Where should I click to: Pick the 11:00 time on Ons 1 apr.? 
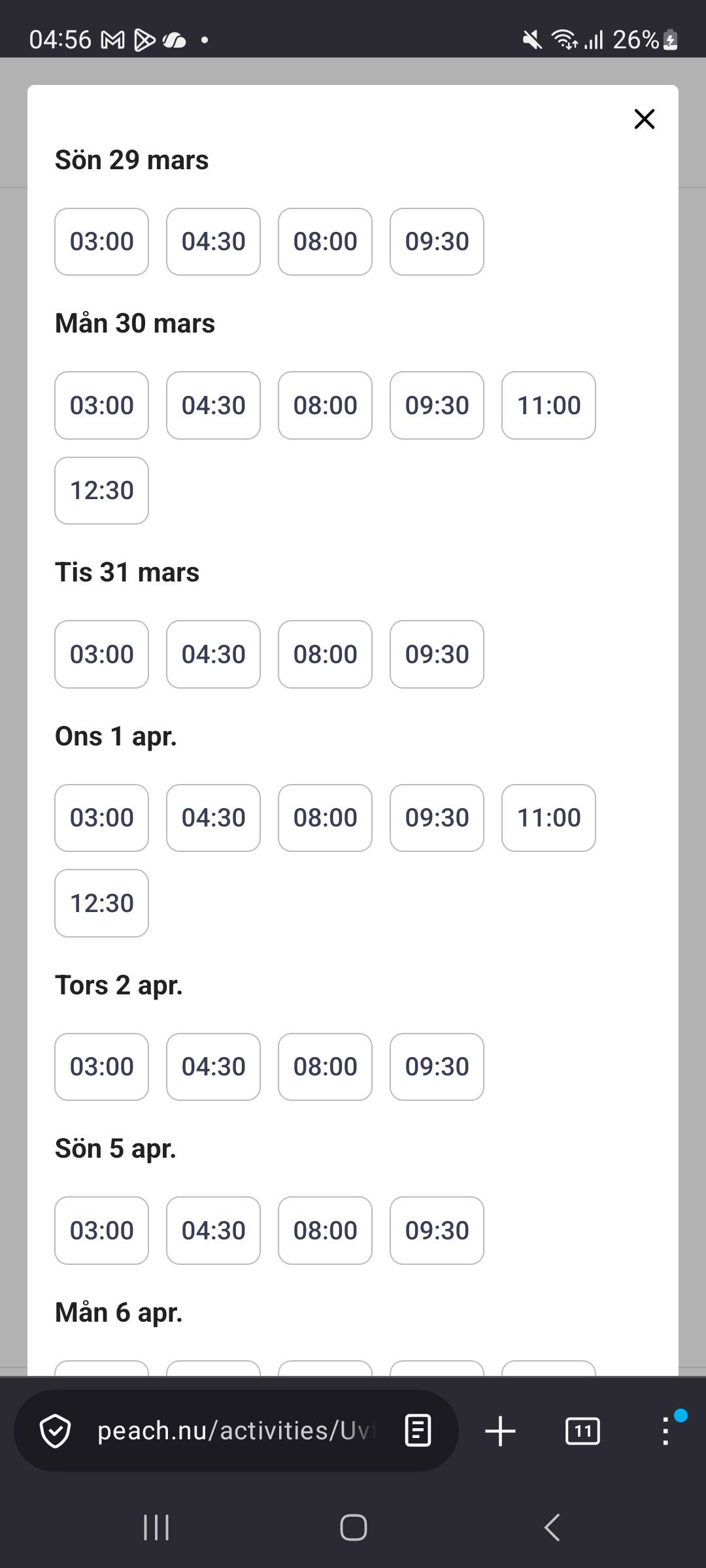[x=548, y=817]
